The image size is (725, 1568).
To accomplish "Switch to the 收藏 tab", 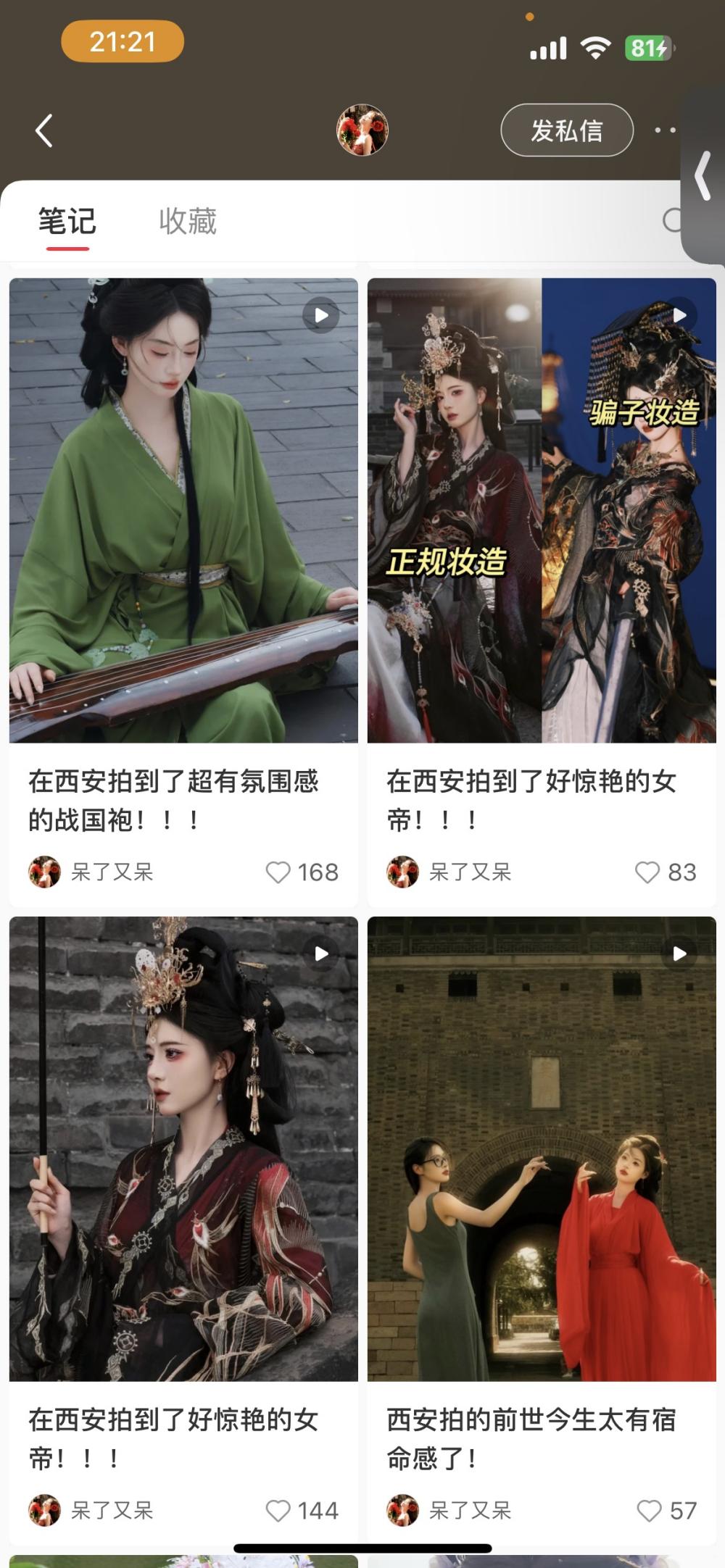I will (x=188, y=221).
